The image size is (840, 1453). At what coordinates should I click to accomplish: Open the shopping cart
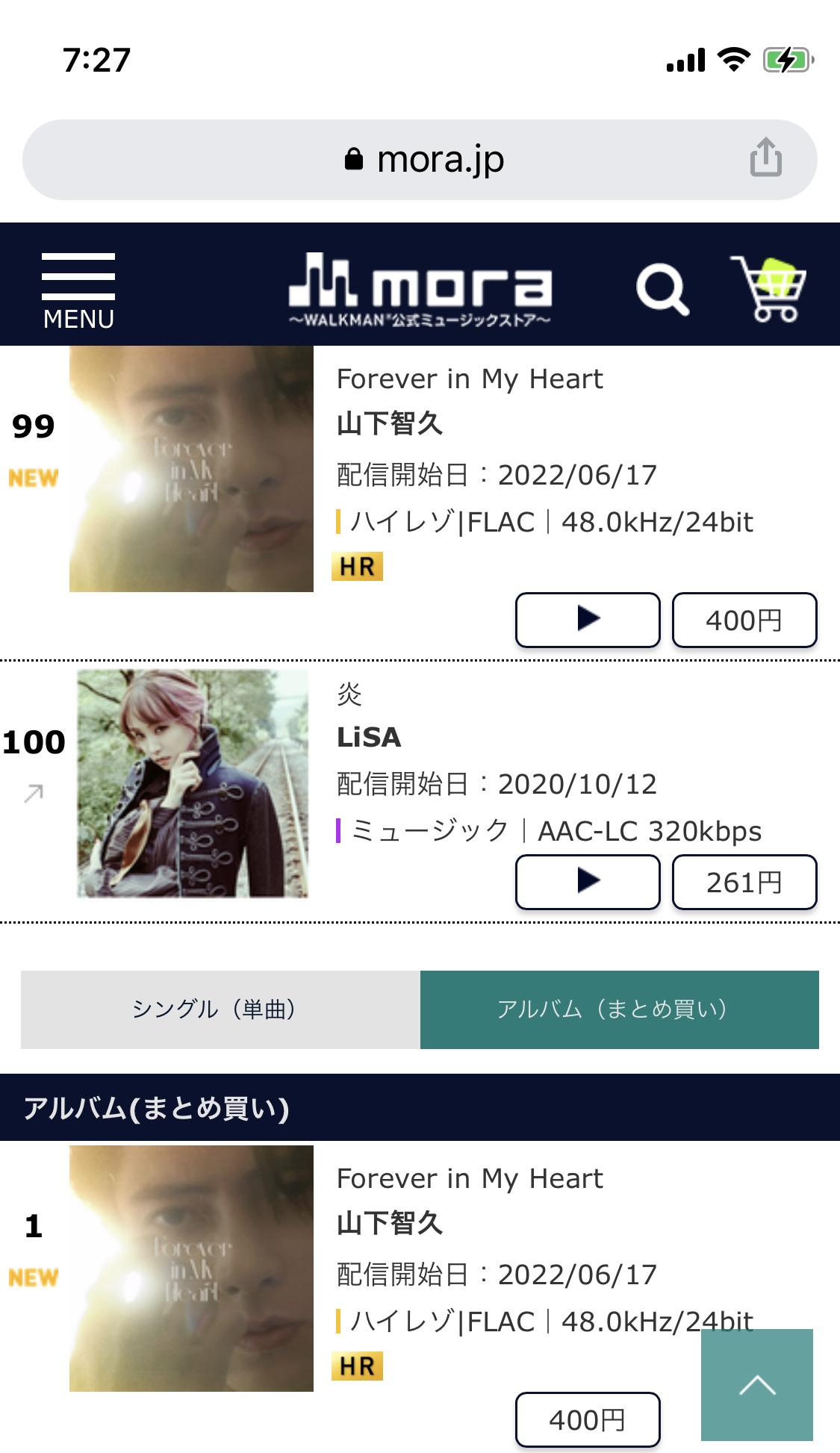pyautogui.click(x=769, y=288)
